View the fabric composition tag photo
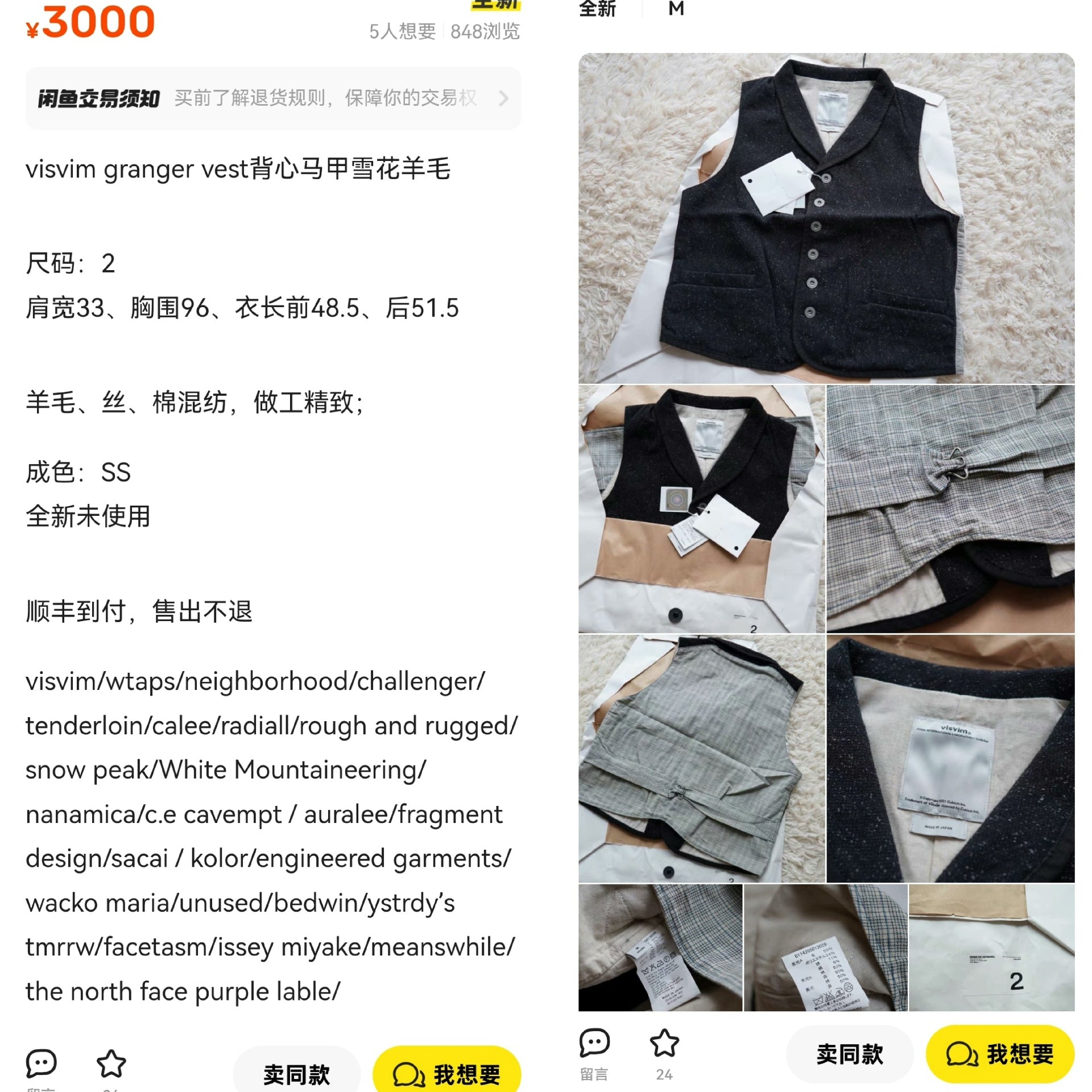Screen dimensions: 1092x1092 click(x=825, y=948)
